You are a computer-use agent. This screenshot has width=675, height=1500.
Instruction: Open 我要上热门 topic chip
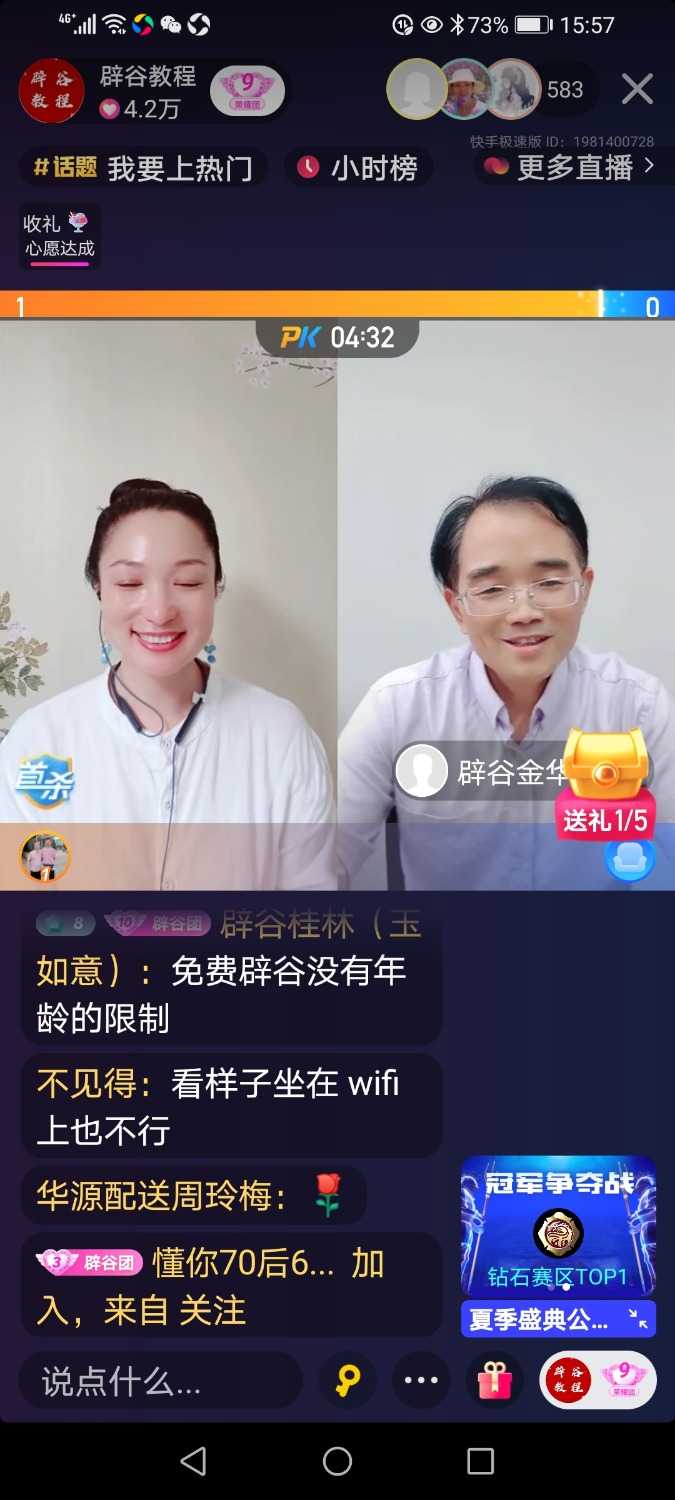coord(143,168)
